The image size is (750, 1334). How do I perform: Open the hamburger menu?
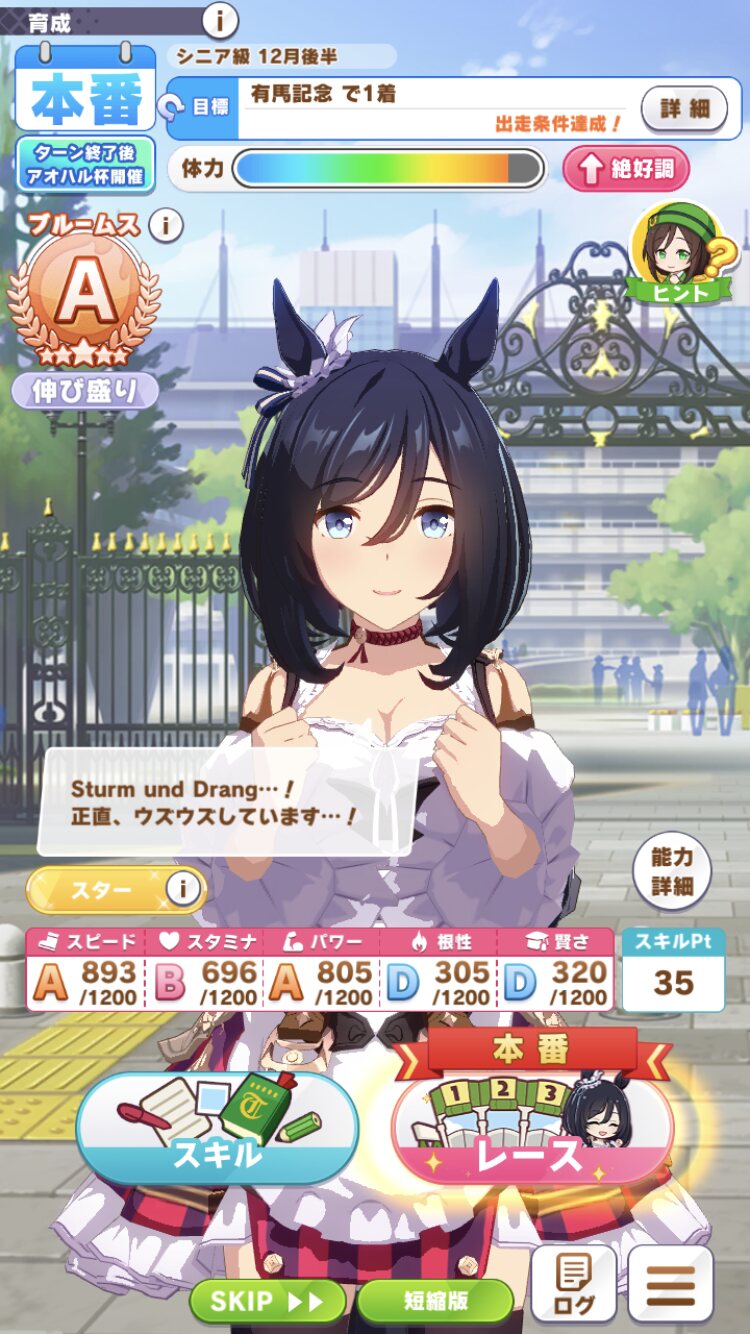(x=671, y=1285)
